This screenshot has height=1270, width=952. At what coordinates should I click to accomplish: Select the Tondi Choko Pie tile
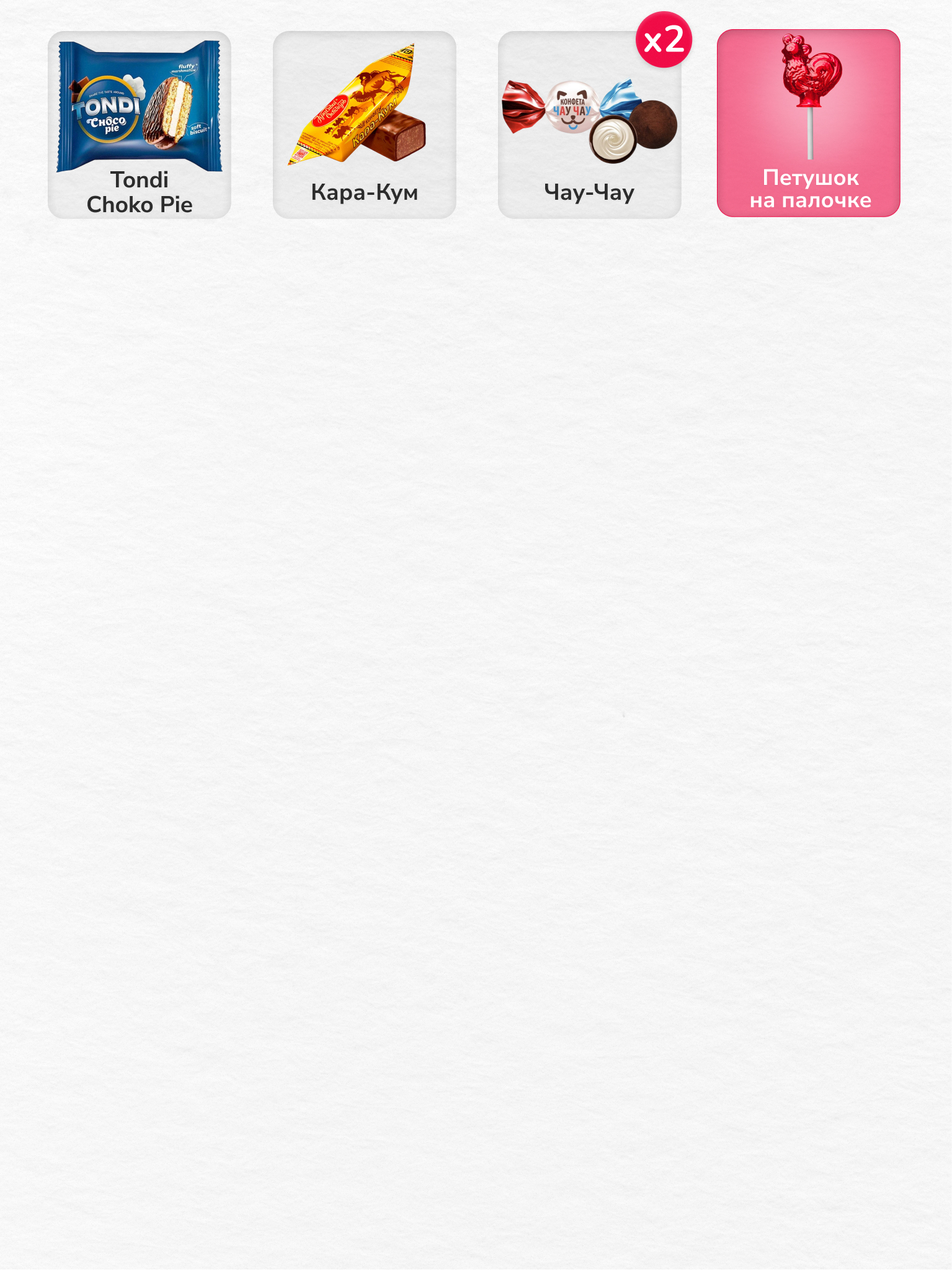[140, 125]
